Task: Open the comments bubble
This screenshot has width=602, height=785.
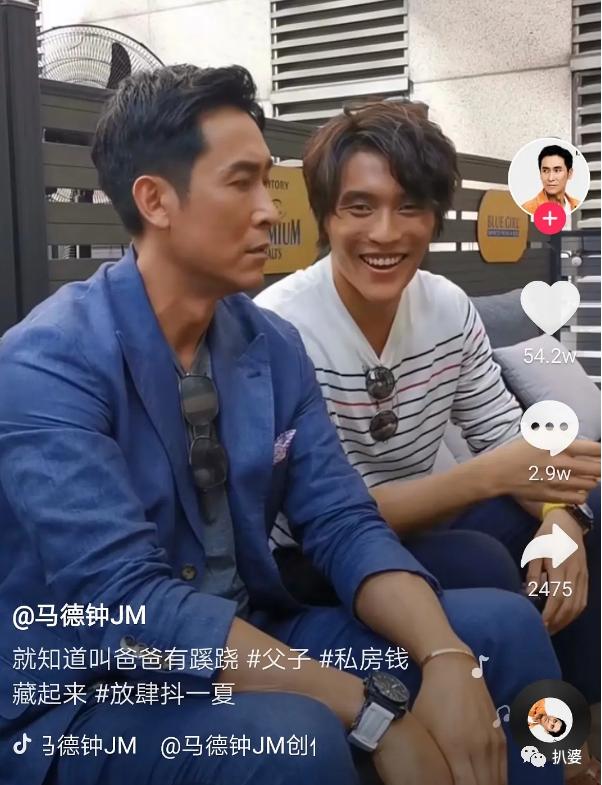Action: point(549,428)
